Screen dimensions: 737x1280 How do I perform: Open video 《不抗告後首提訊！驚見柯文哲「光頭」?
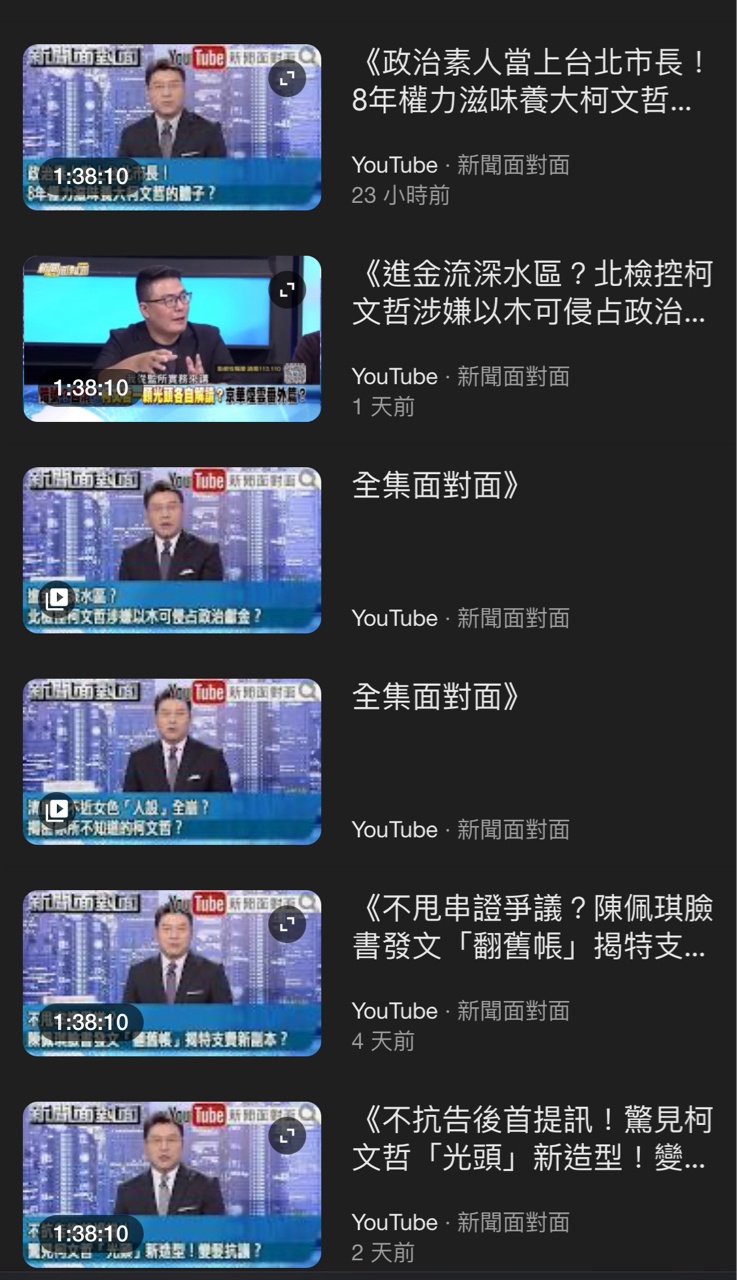[x=530, y=1140]
